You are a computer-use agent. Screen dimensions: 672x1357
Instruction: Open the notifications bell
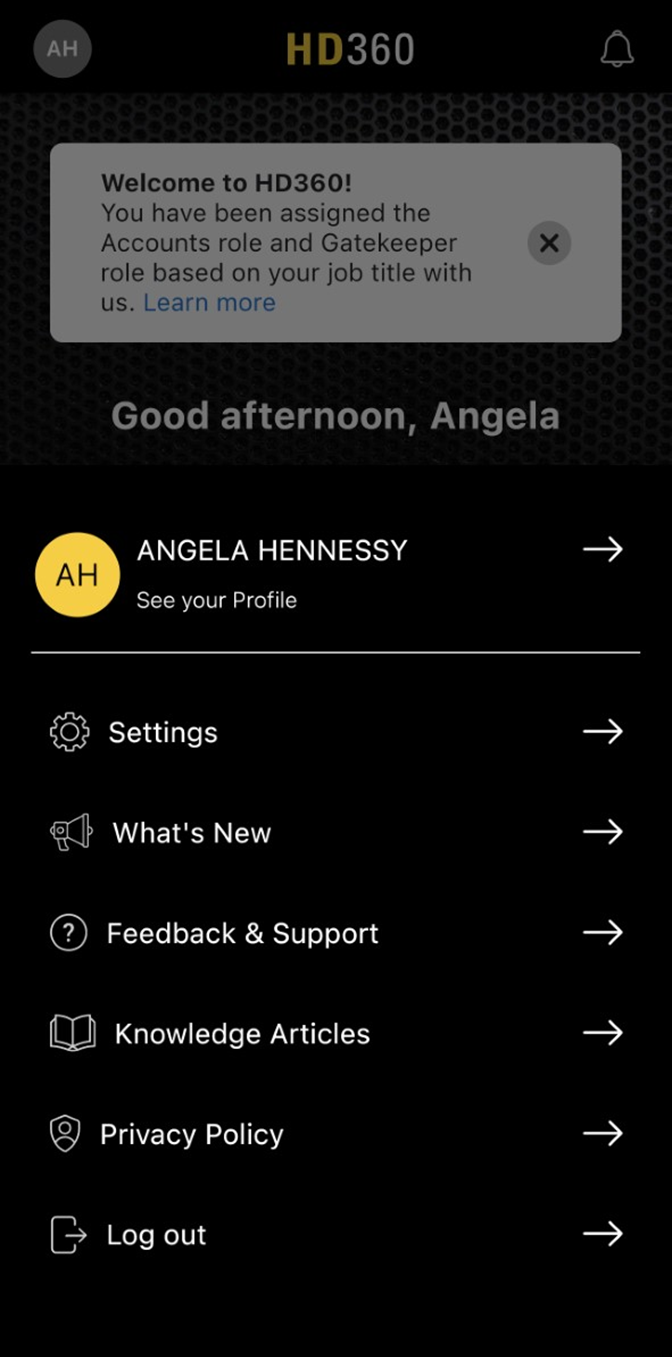click(x=617, y=49)
